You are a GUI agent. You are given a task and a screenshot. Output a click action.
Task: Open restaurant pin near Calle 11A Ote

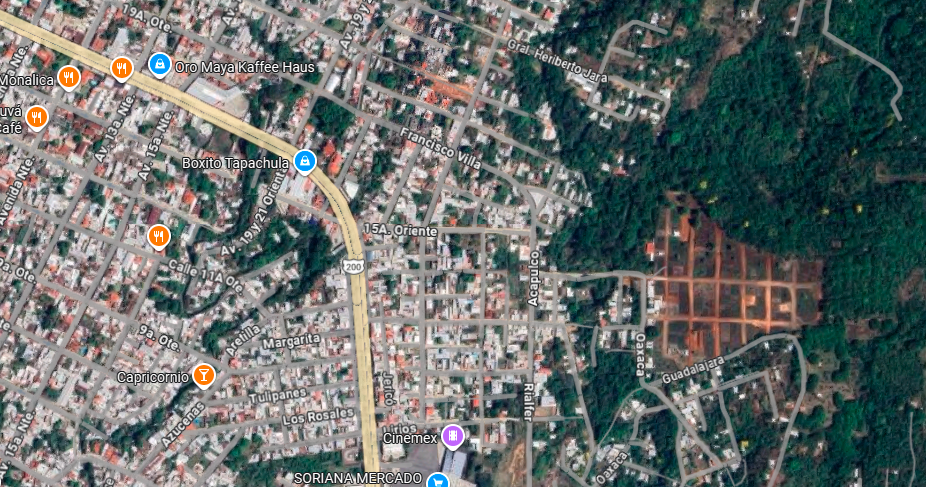click(x=158, y=236)
